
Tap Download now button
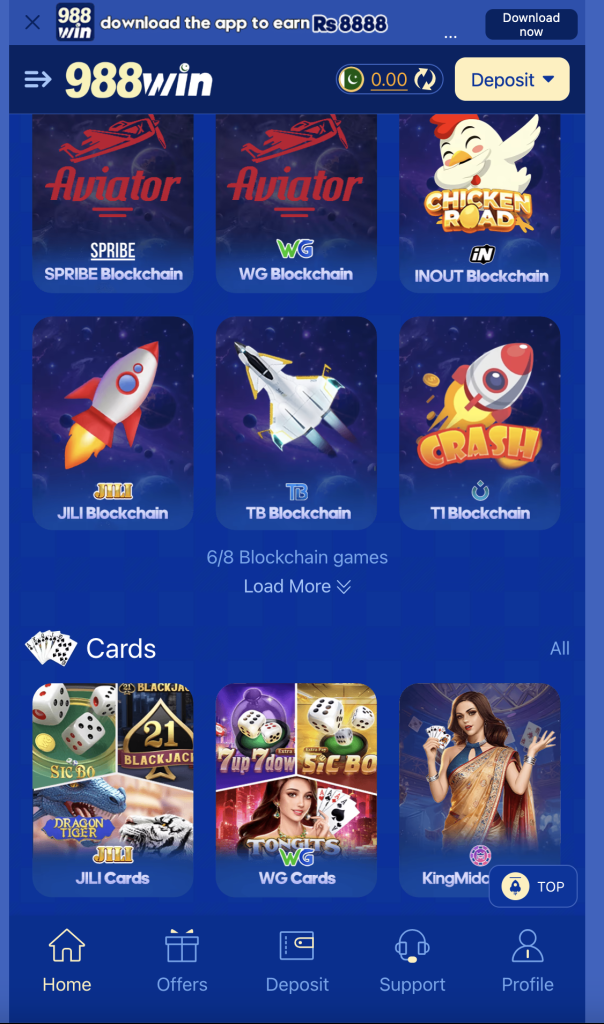coord(531,24)
